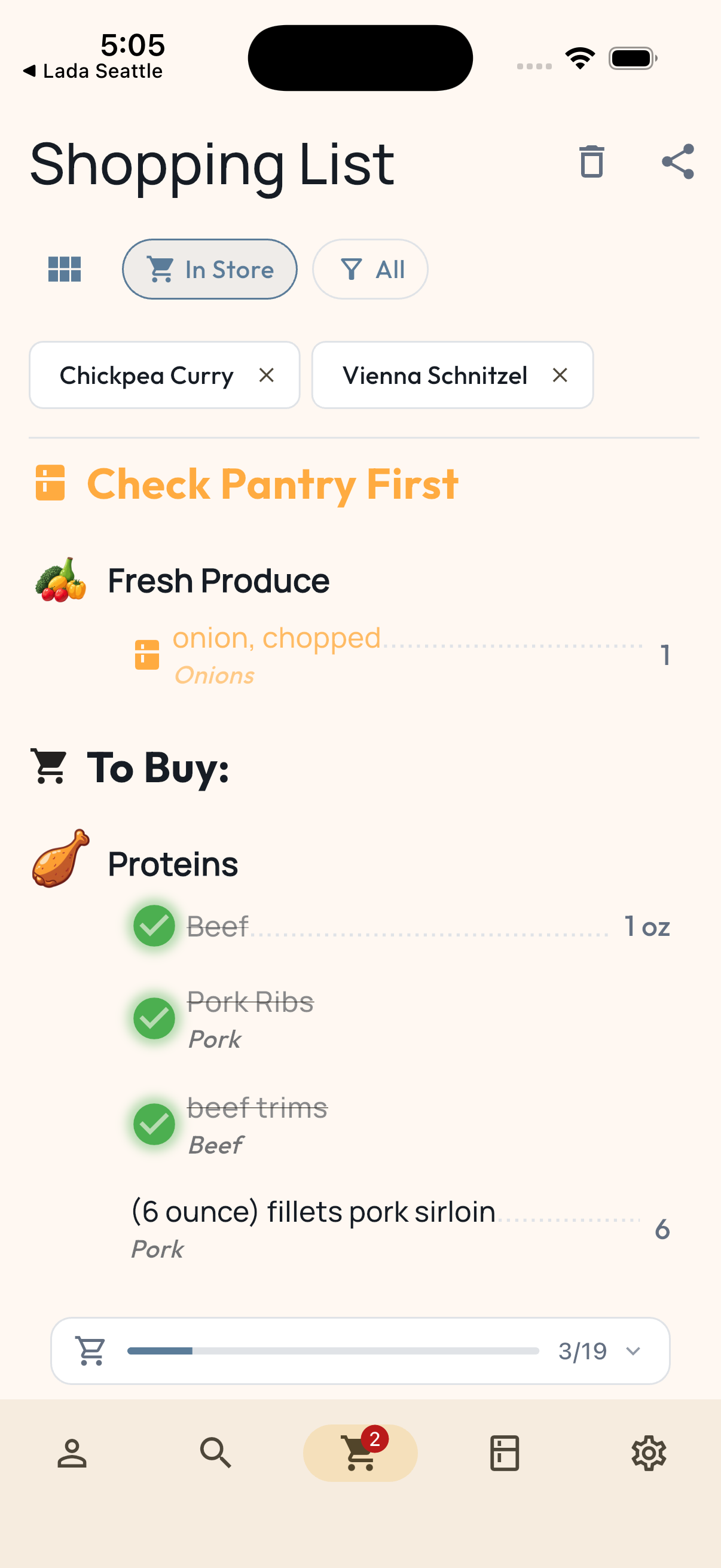Open the Search tab
Screen dimensions: 721x1568
coord(215,1454)
